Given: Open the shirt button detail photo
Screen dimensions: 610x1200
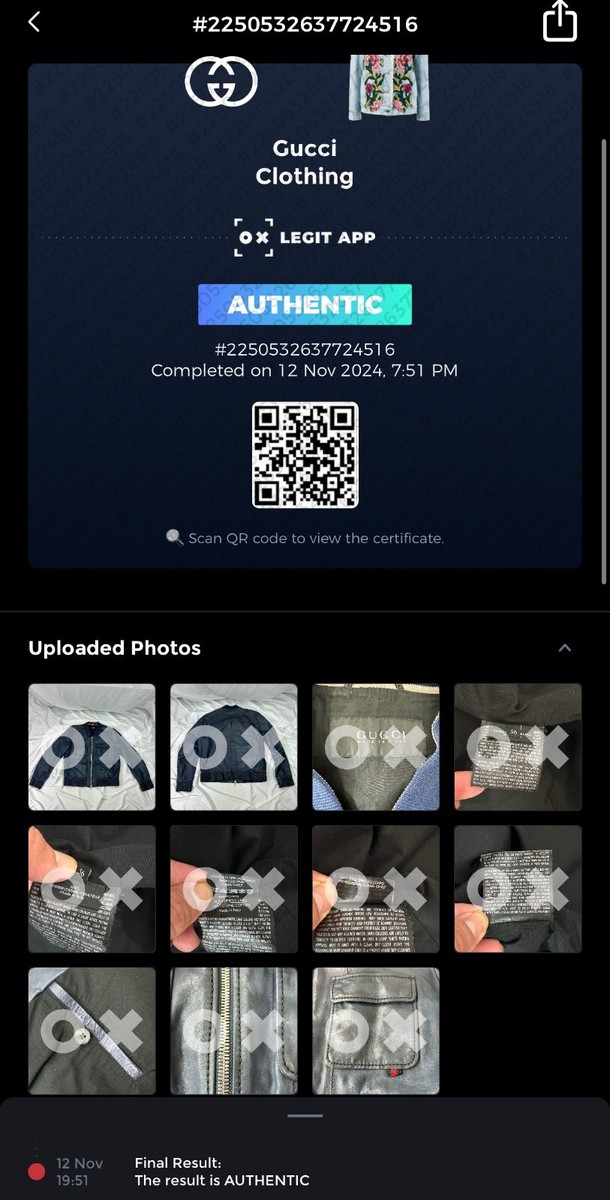Looking at the screenshot, I should pos(92,1031).
